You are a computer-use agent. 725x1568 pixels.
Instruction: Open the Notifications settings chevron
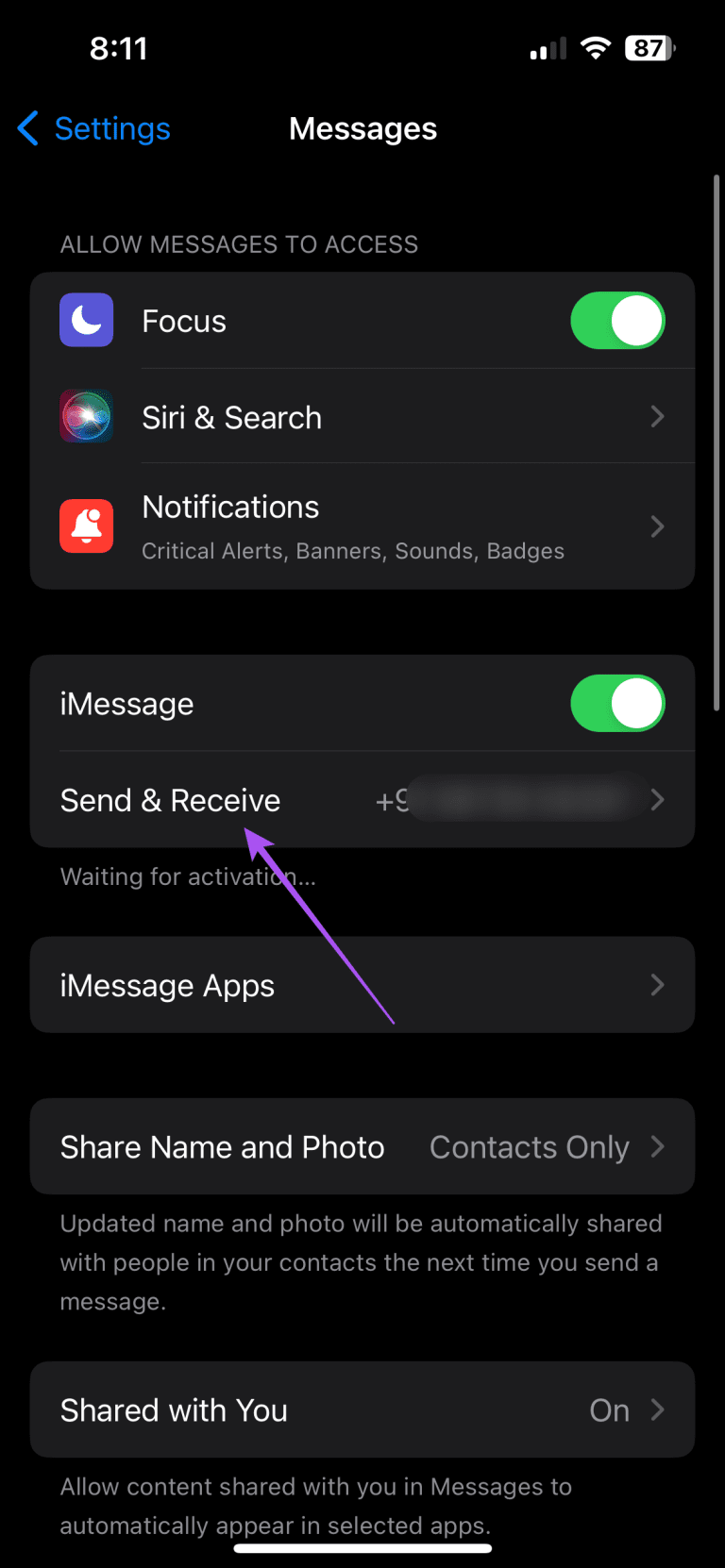click(658, 526)
